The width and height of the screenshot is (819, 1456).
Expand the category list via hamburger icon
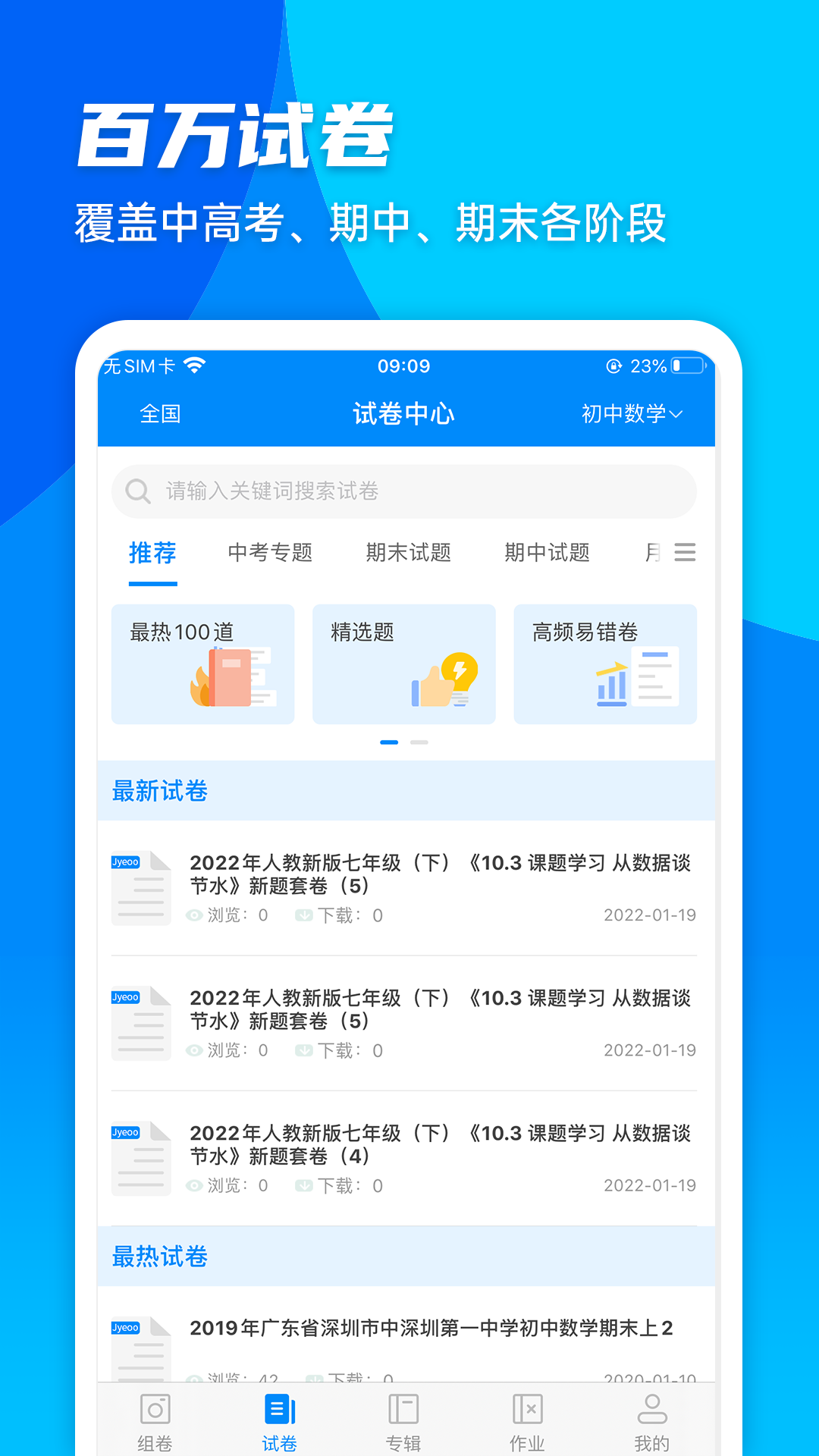point(686,553)
